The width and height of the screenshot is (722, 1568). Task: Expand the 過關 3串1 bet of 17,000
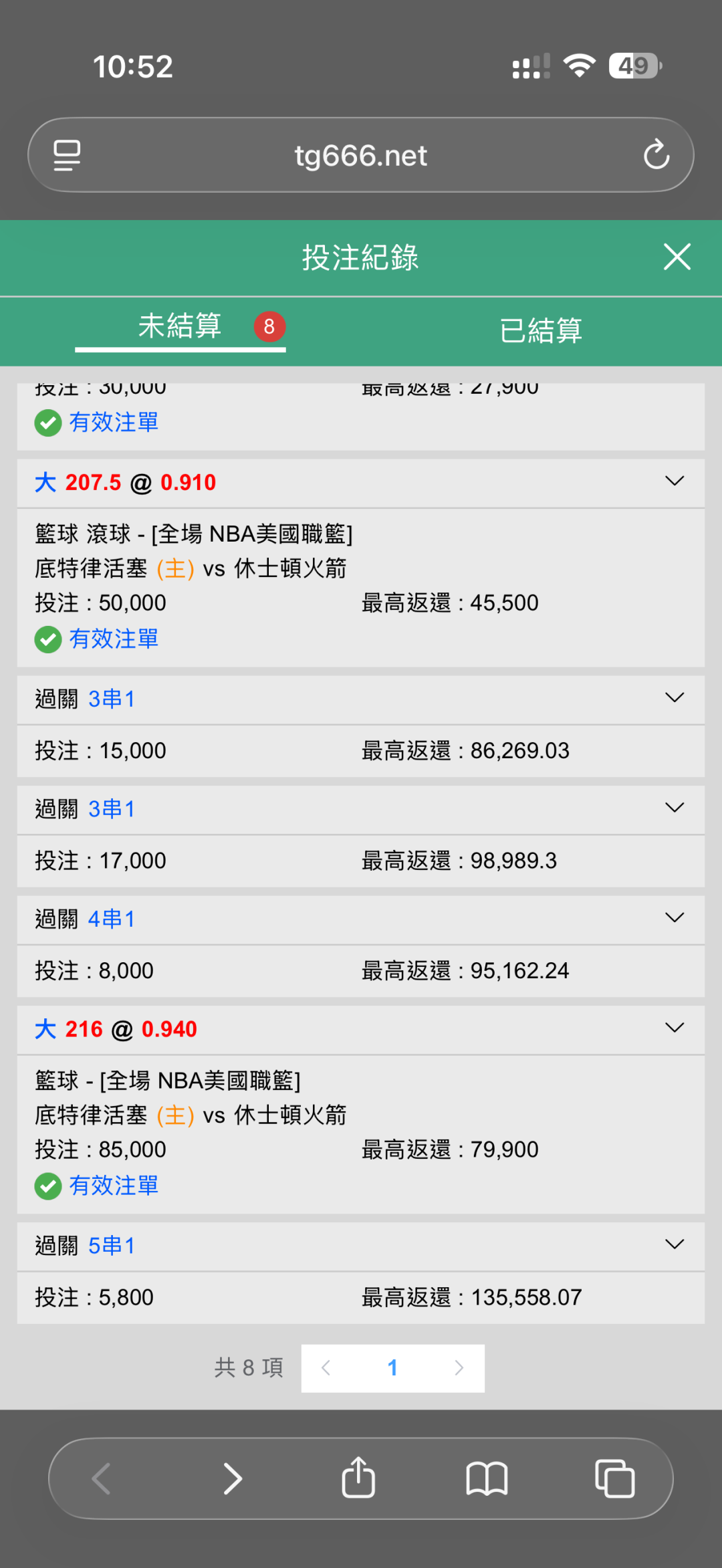pos(675,808)
